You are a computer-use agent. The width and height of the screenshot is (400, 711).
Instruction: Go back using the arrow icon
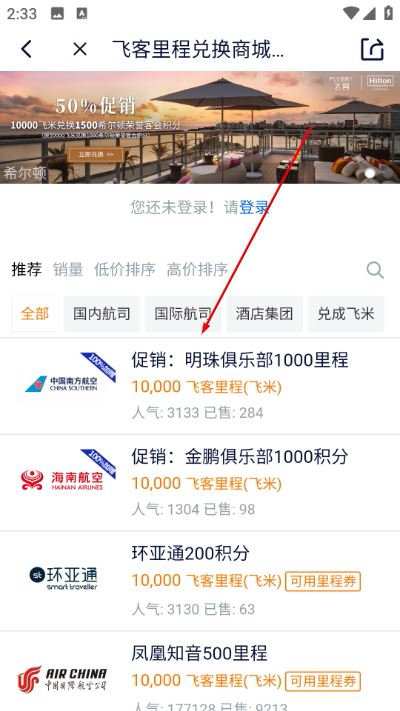pos(27,49)
